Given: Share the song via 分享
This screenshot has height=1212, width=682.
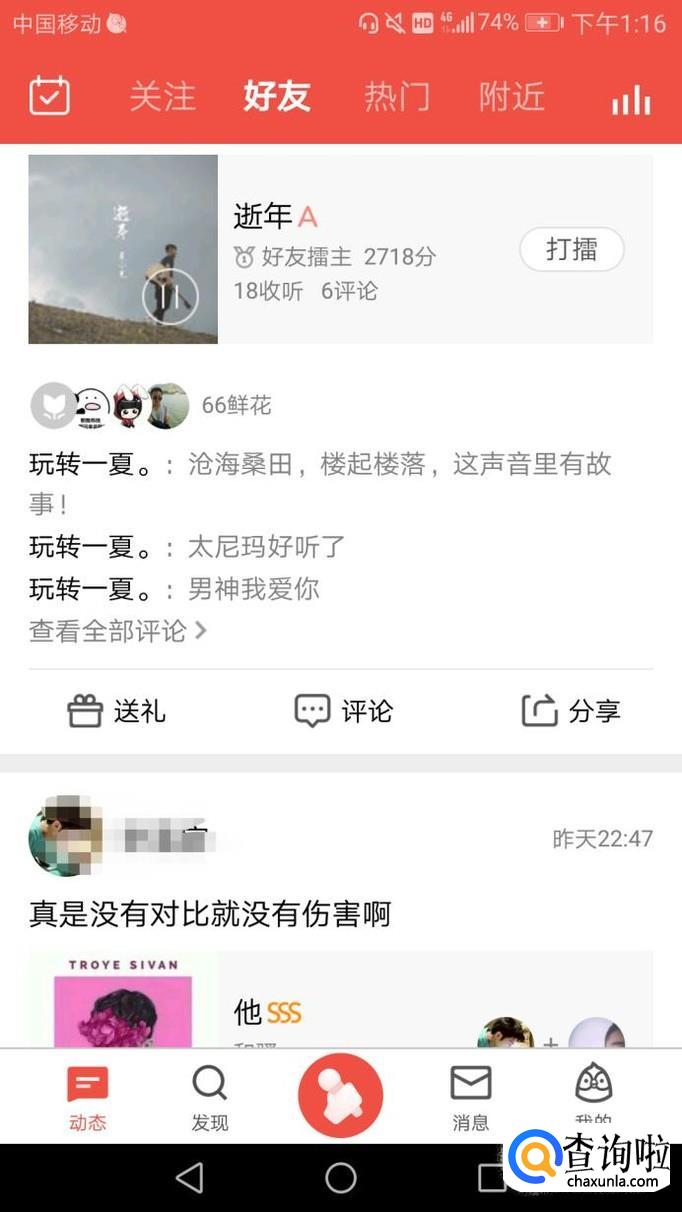Looking at the screenshot, I should coord(571,711).
